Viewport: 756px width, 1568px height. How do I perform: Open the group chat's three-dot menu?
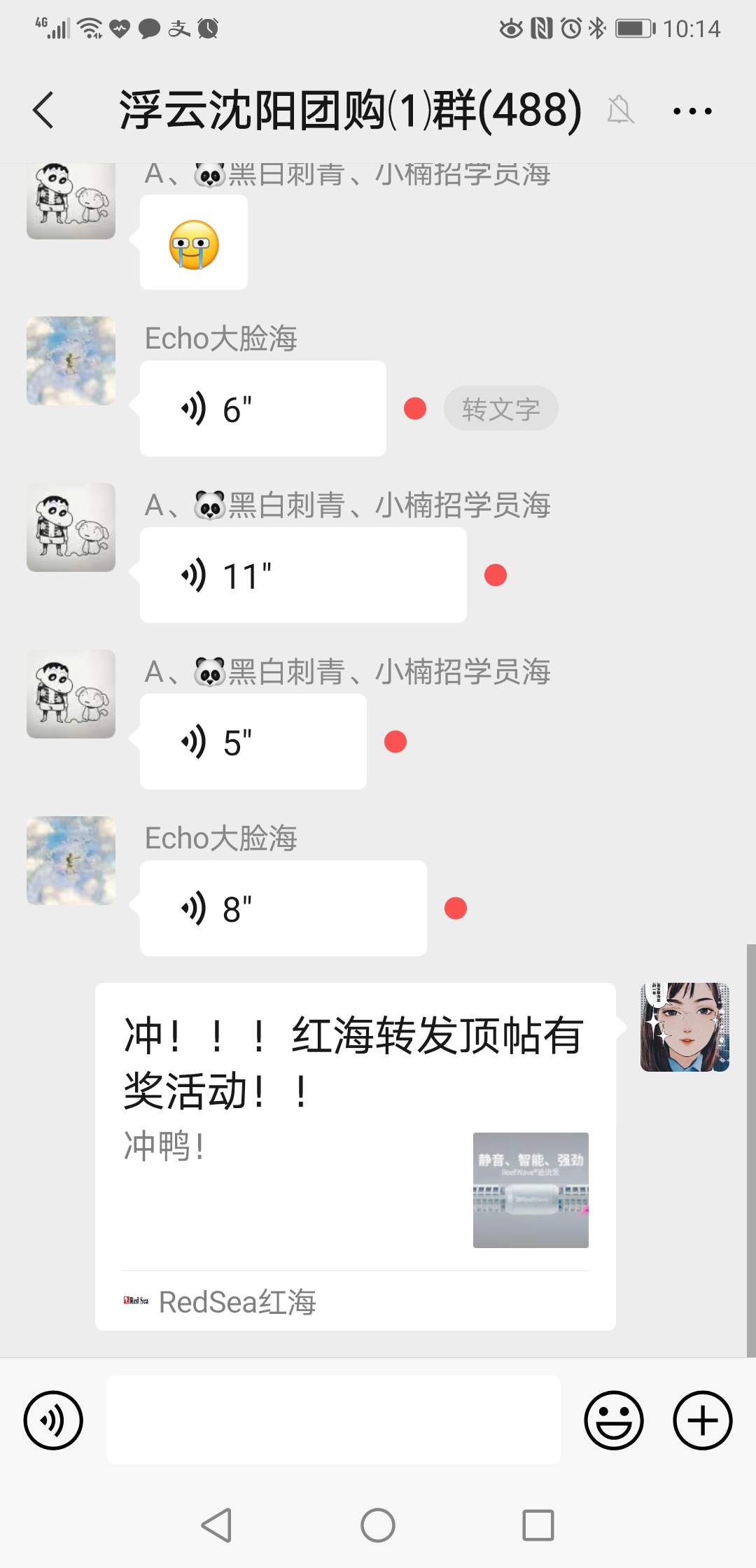point(692,111)
